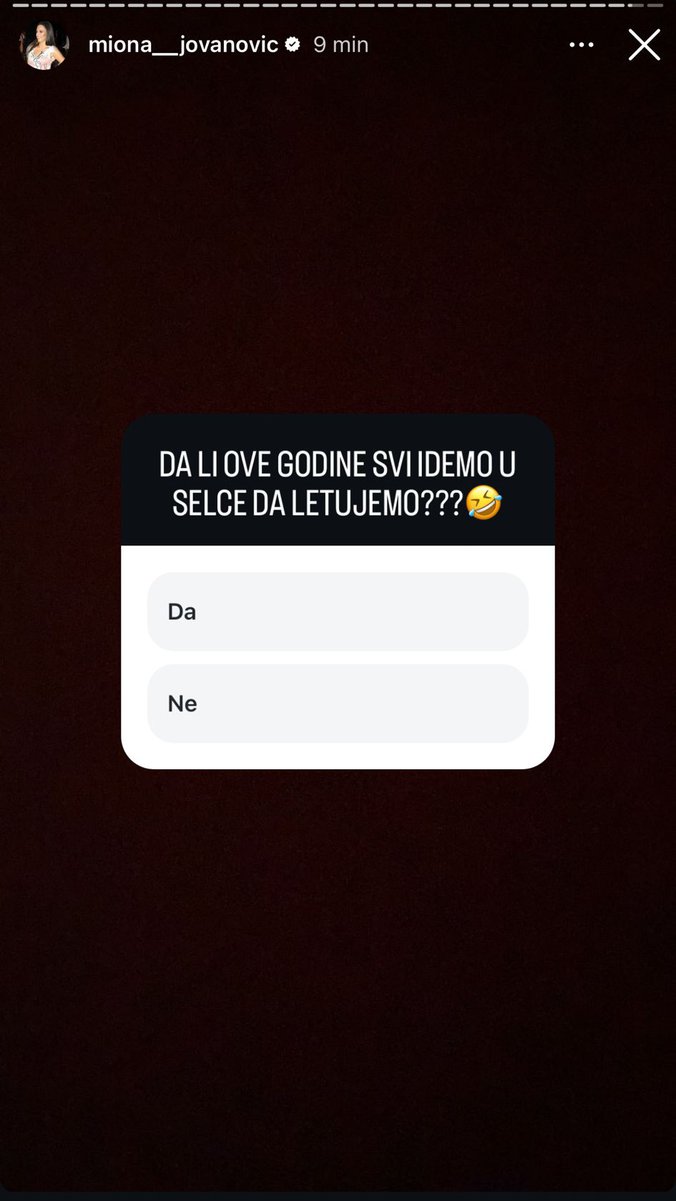Open the story options menu
Viewport: 676px width, 1201px height.
pyautogui.click(x=581, y=45)
